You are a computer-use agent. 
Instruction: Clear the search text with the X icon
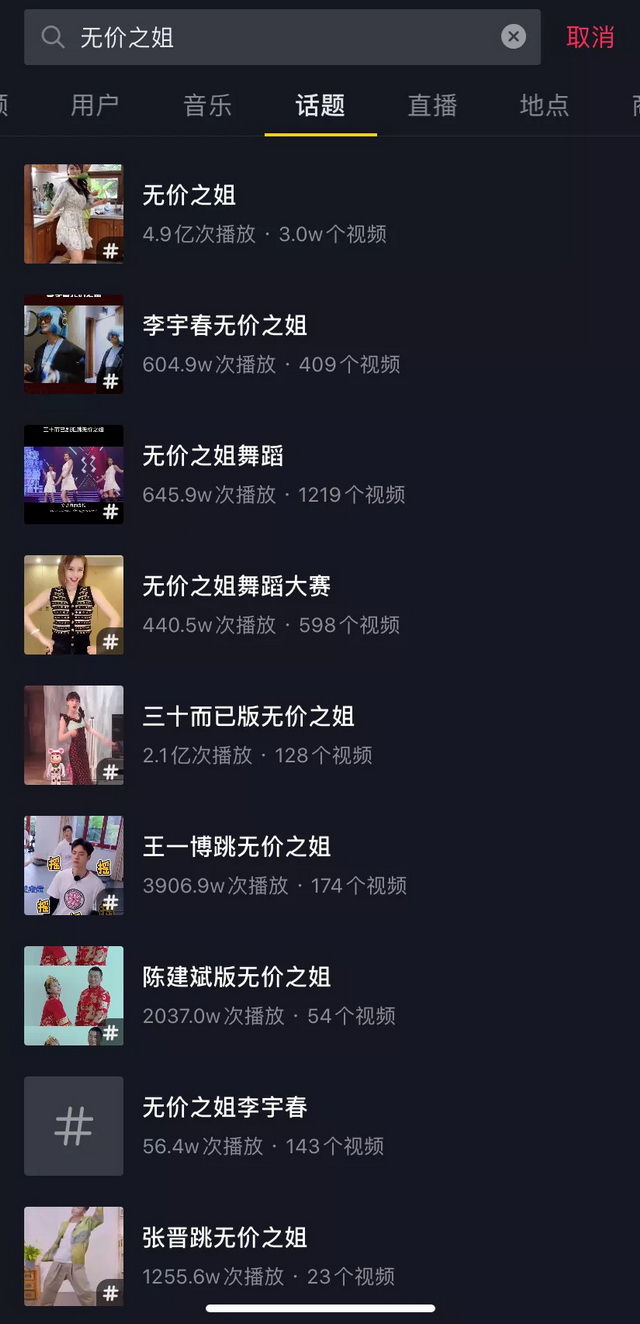point(513,37)
